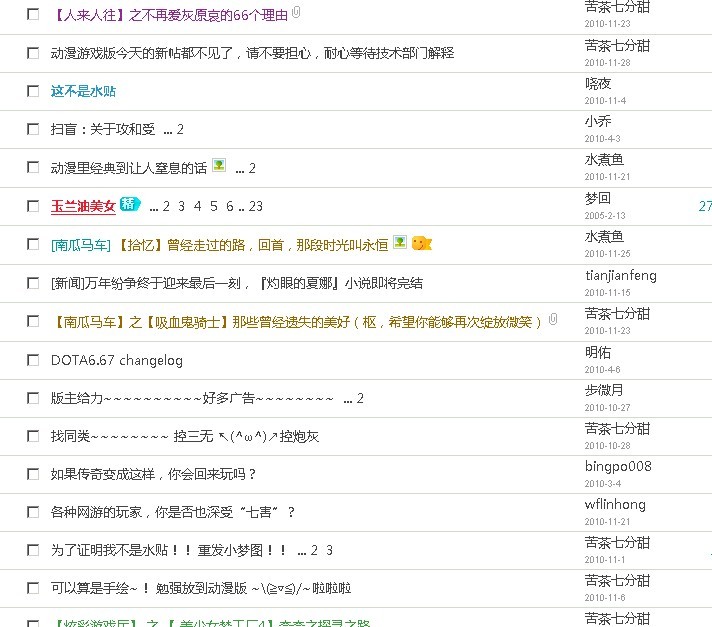The width and height of the screenshot is (712, 627).
Task: Open thread 各种网游的玩家，你是否也深受七害
Action: click(173, 512)
